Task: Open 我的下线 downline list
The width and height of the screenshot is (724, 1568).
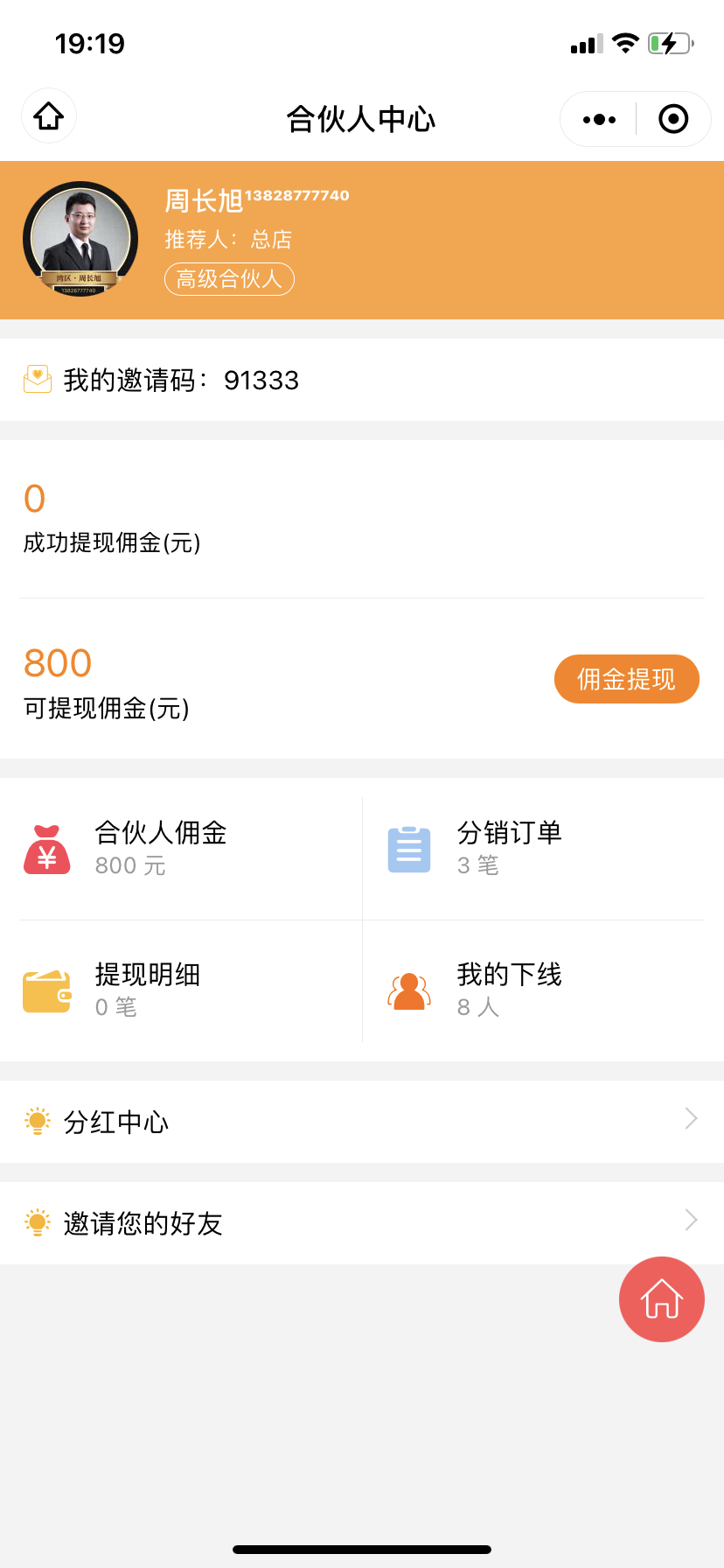Action: pos(534,990)
